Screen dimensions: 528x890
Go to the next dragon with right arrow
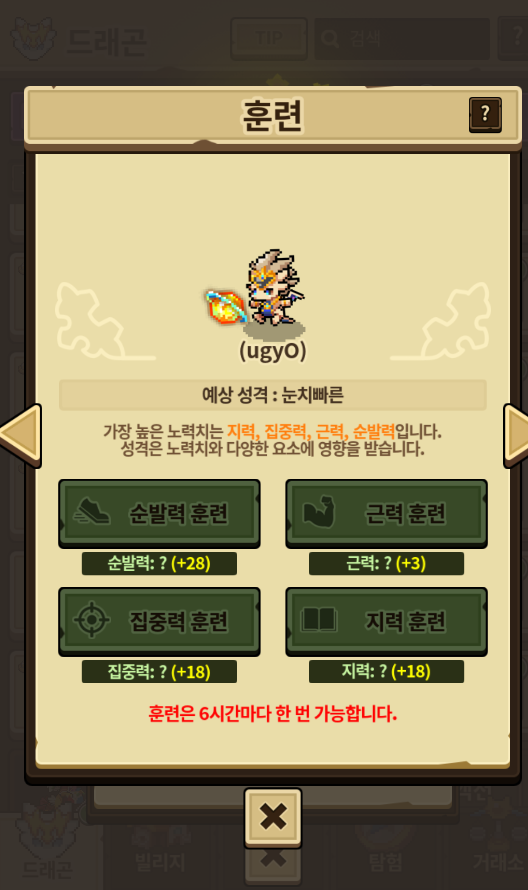(x=516, y=436)
